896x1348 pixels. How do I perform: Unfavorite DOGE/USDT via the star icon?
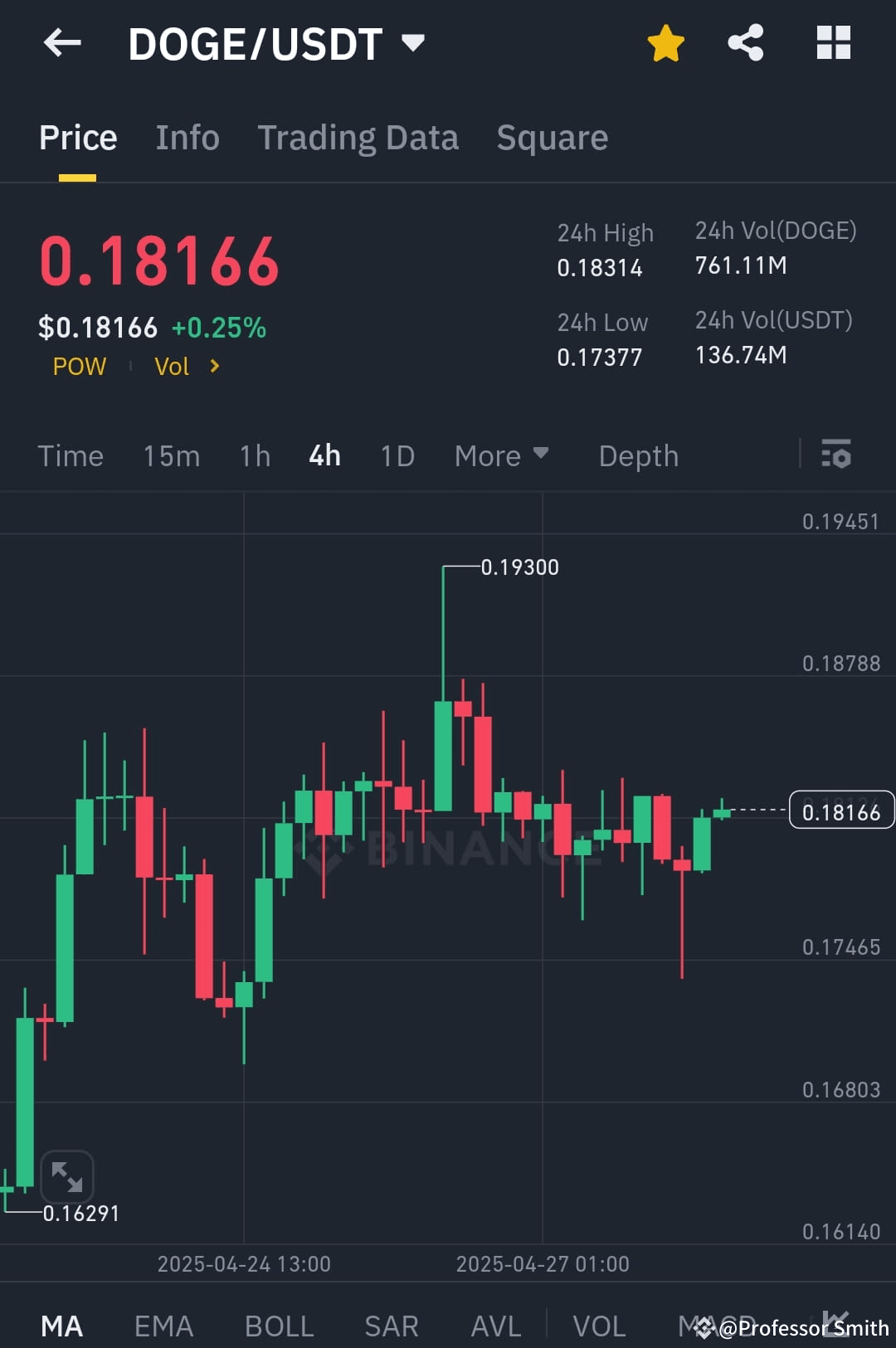pyautogui.click(x=665, y=43)
